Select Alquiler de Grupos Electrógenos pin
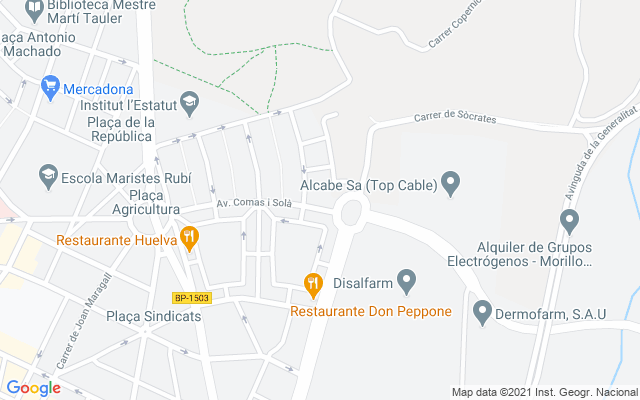 click(570, 220)
